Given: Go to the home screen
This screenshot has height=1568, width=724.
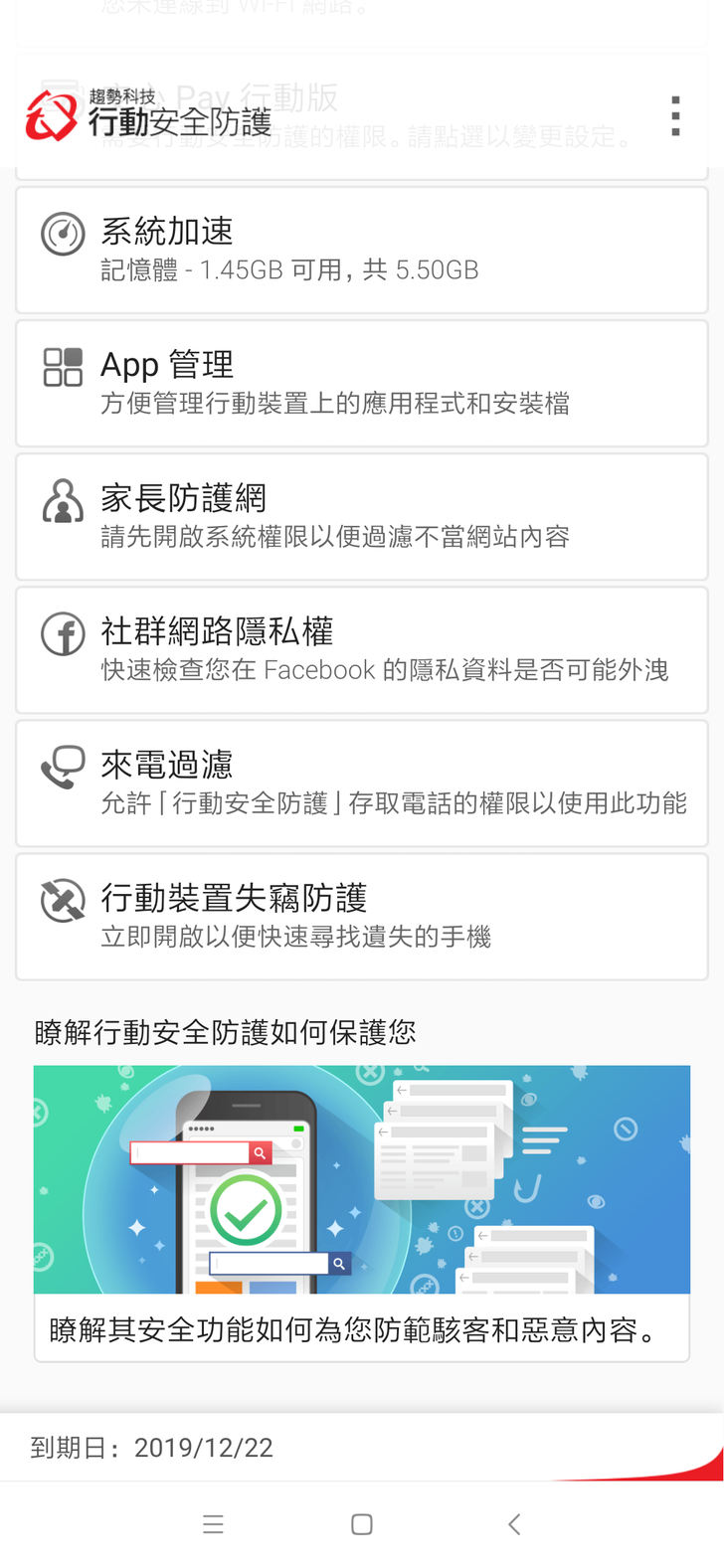Looking at the screenshot, I should (x=362, y=1524).
